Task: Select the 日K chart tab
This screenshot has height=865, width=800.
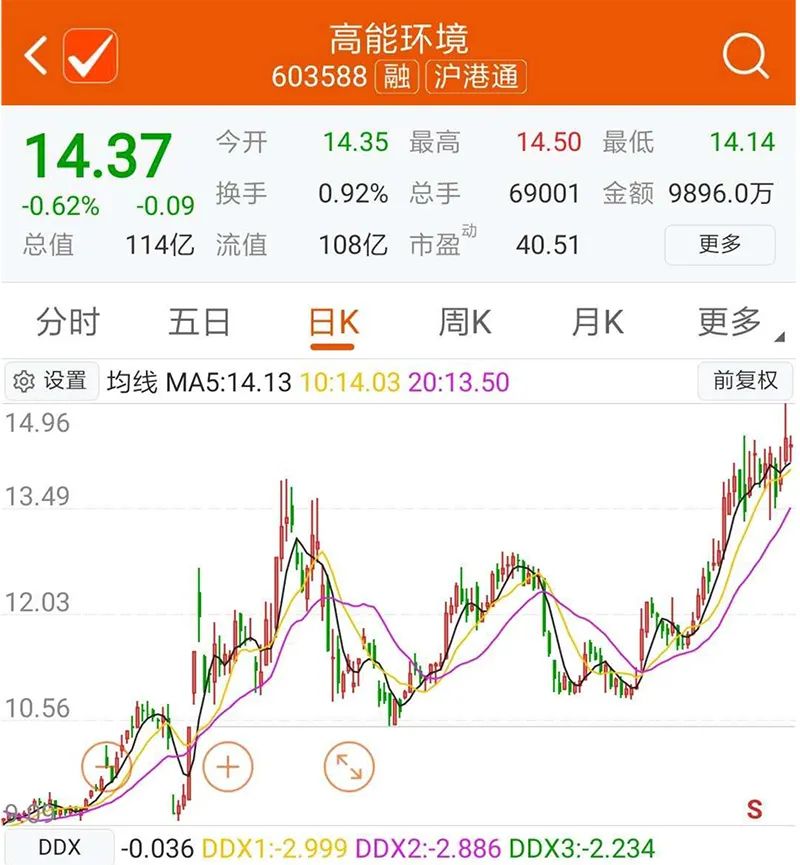Action: (333, 322)
